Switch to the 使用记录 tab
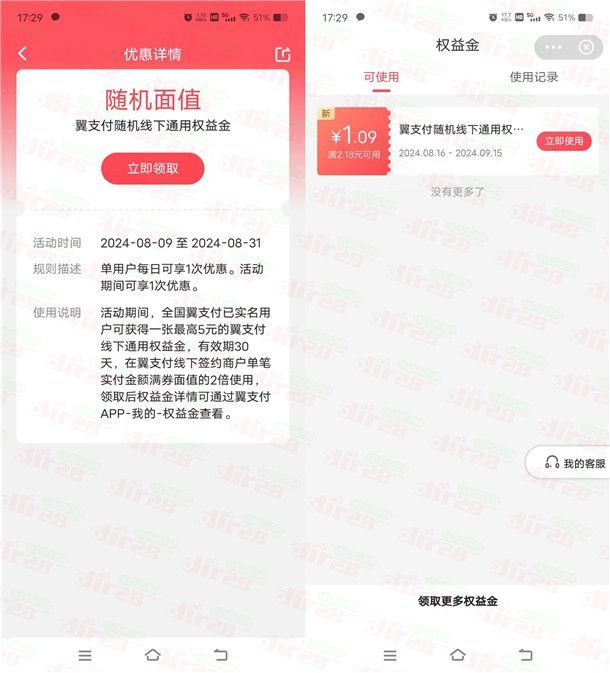 (x=534, y=76)
